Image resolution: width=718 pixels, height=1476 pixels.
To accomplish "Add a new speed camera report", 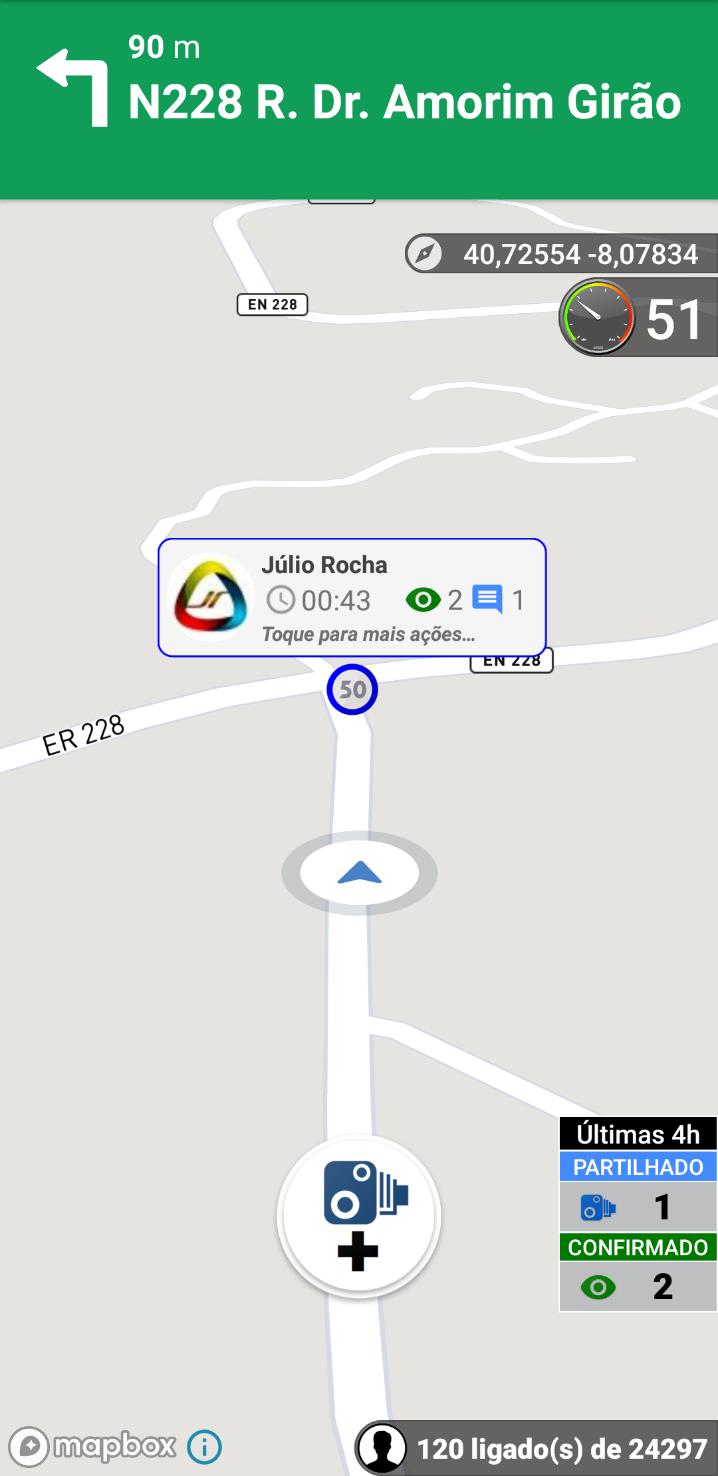I will click(359, 1216).
